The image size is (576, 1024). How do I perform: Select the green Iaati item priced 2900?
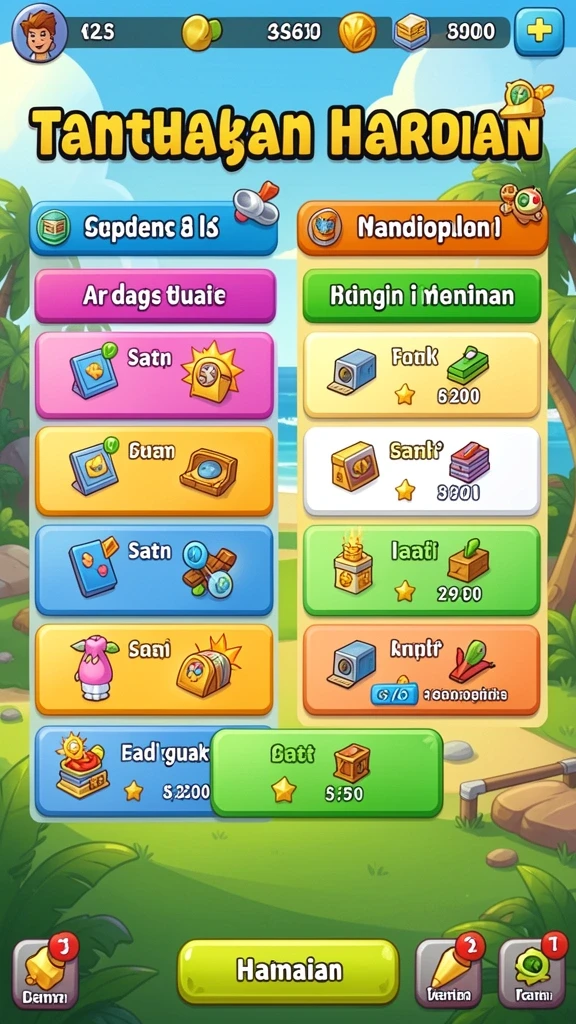(x=422, y=569)
